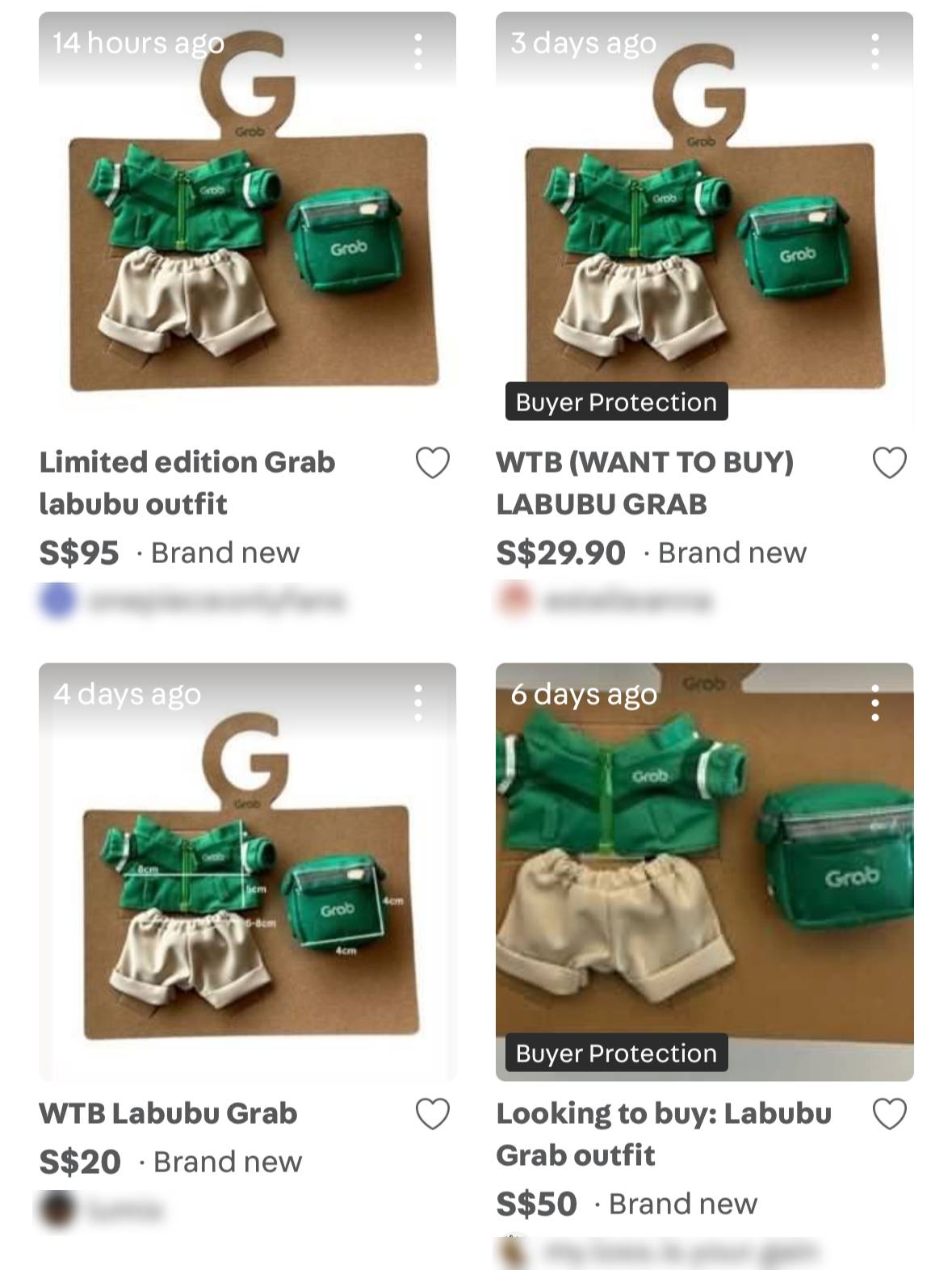Screen dimensions: 952x1270
Task: Open the "Limited edition Grab labubu outfit" listing title
Action: click(187, 483)
